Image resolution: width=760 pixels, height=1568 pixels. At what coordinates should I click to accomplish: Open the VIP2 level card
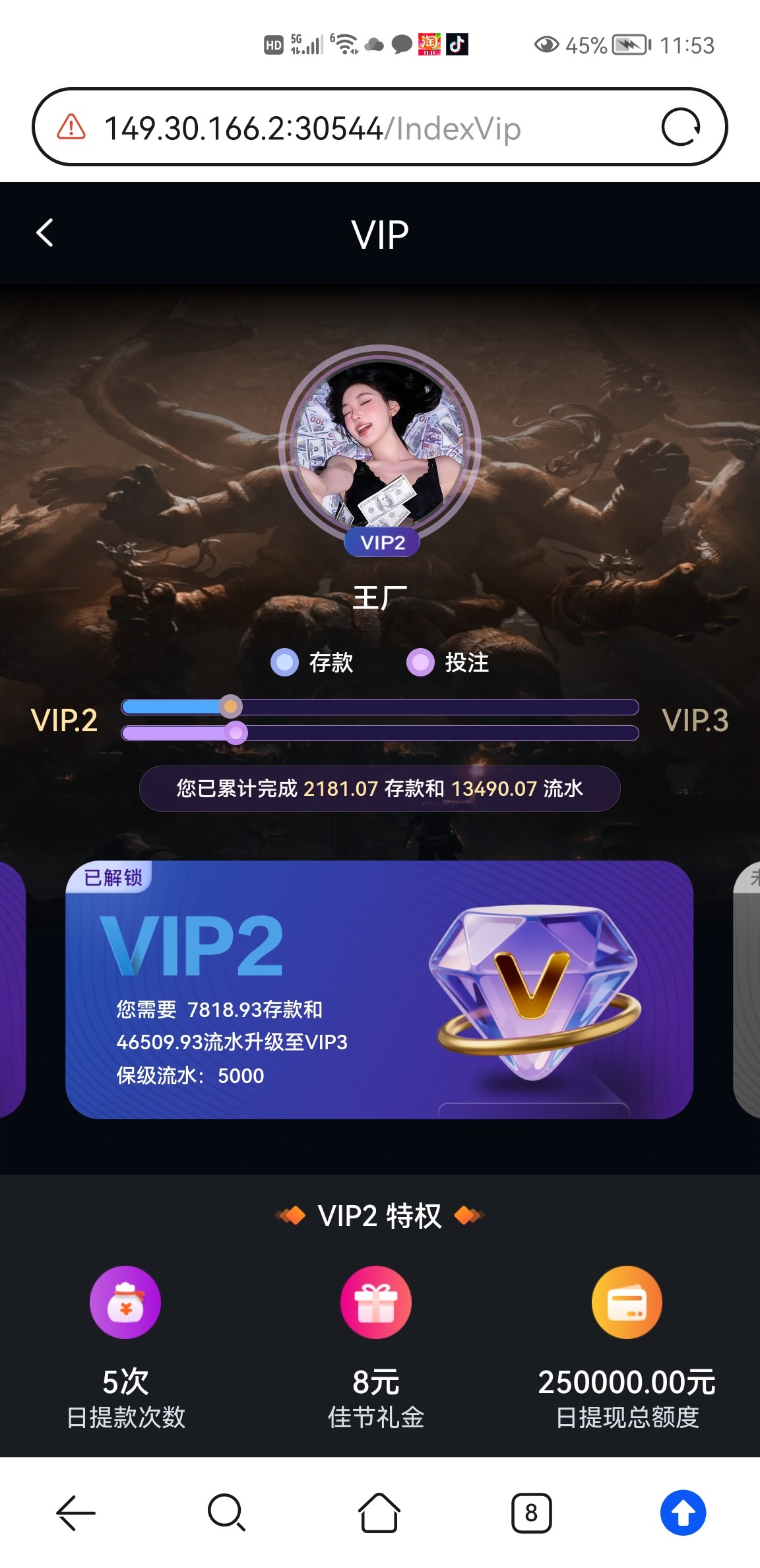[379, 989]
